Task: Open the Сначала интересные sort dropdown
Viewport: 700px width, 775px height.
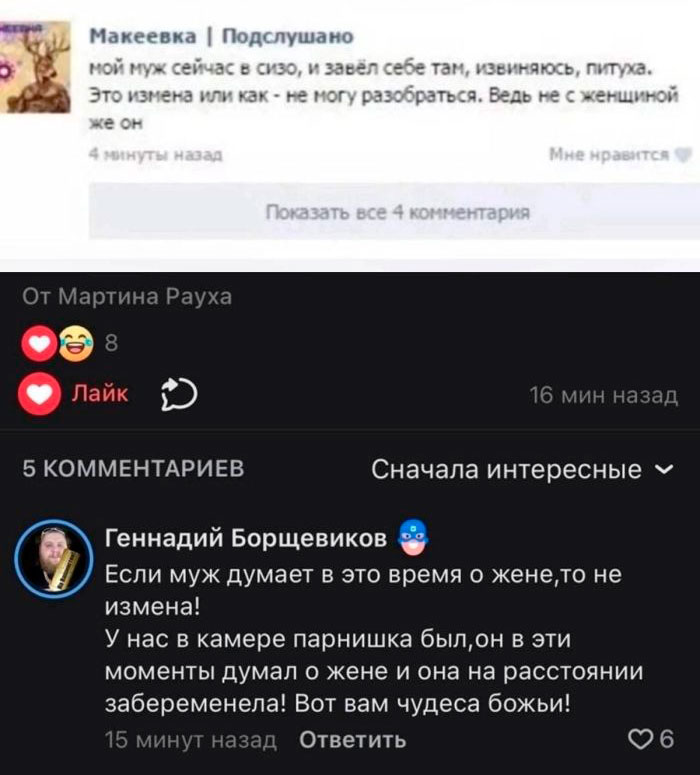Action: [522, 469]
